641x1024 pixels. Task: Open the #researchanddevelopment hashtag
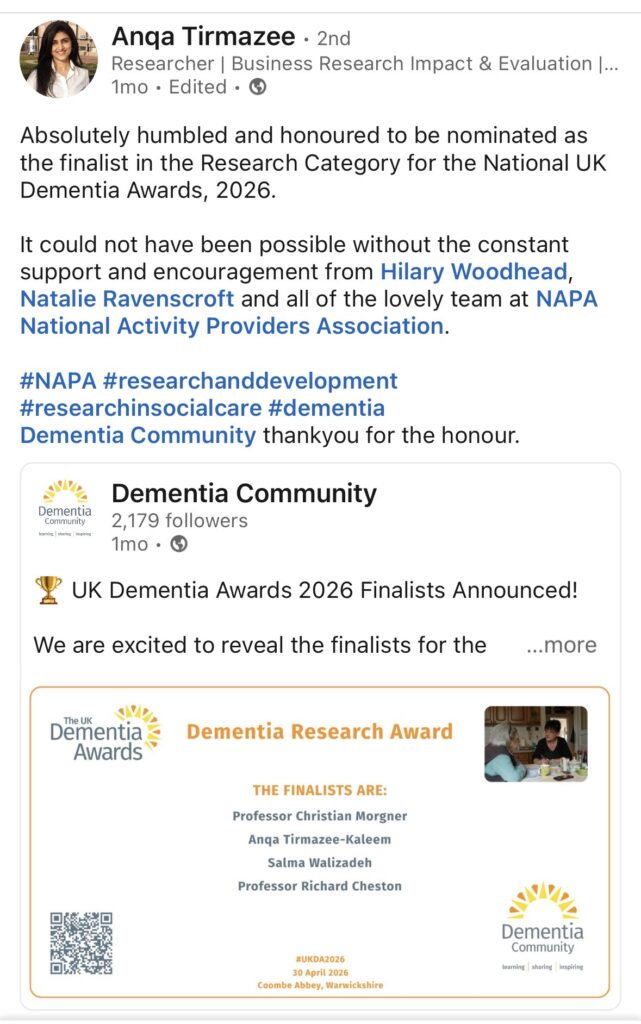(250, 381)
